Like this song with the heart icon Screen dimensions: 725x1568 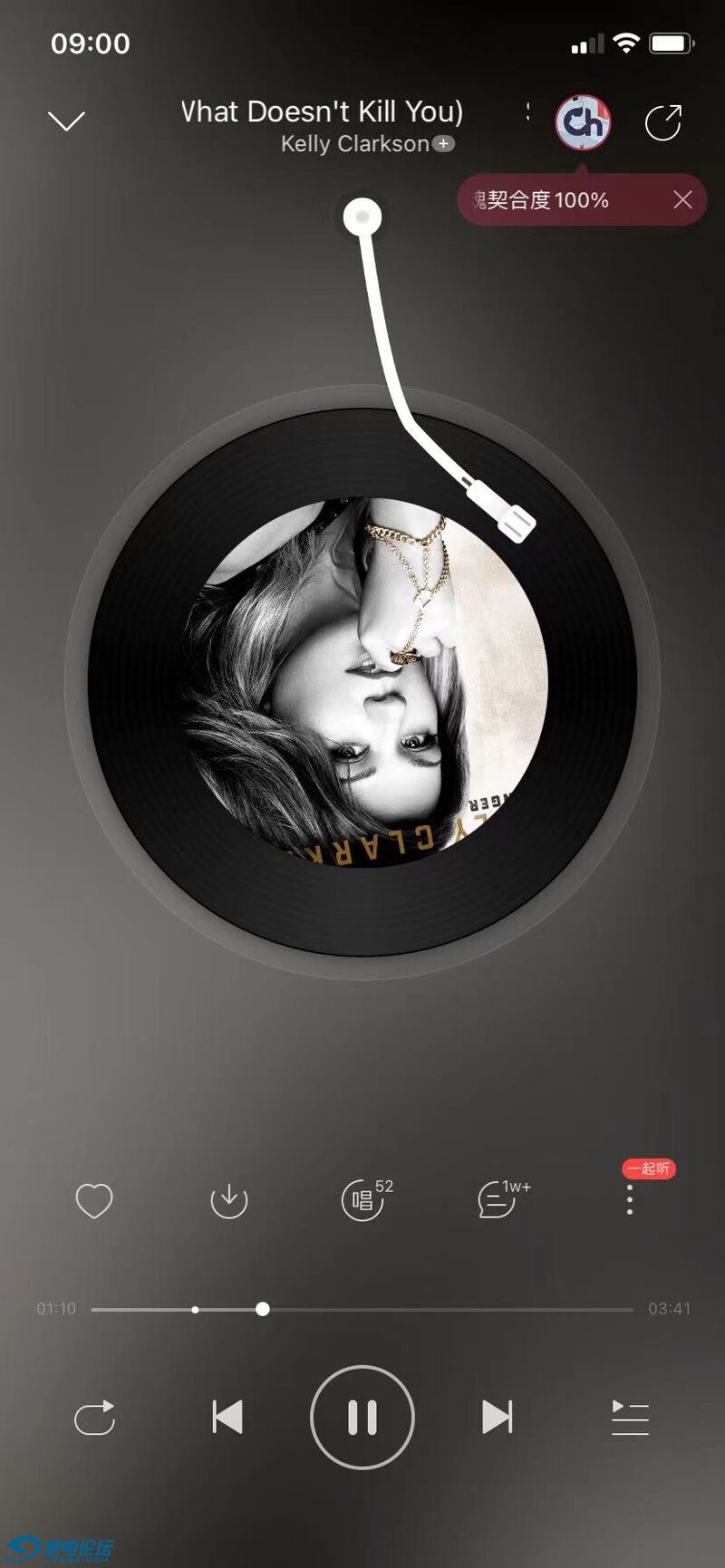[94, 1201]
